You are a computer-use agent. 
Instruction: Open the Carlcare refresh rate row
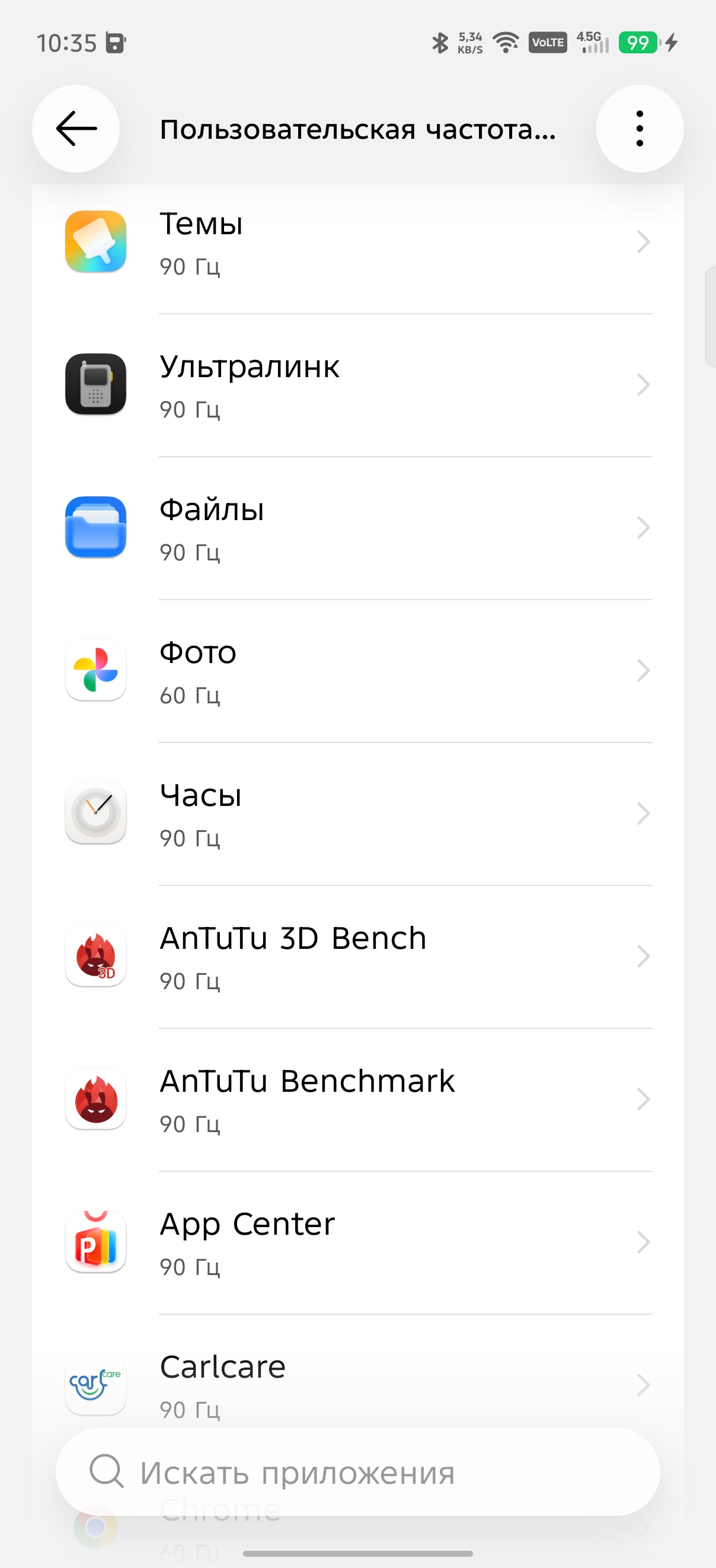click(357, 1383)
